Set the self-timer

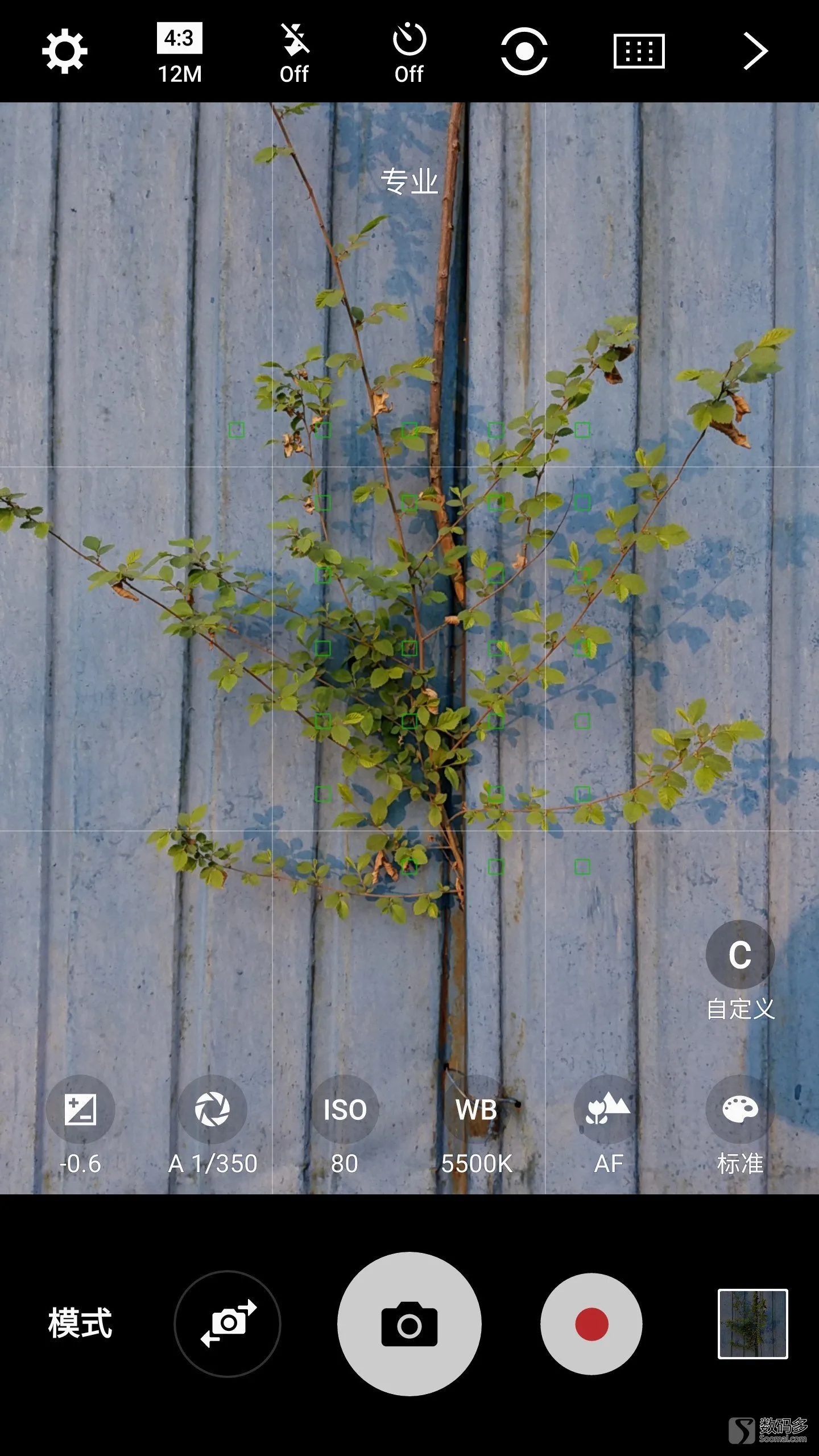[409, 52]
